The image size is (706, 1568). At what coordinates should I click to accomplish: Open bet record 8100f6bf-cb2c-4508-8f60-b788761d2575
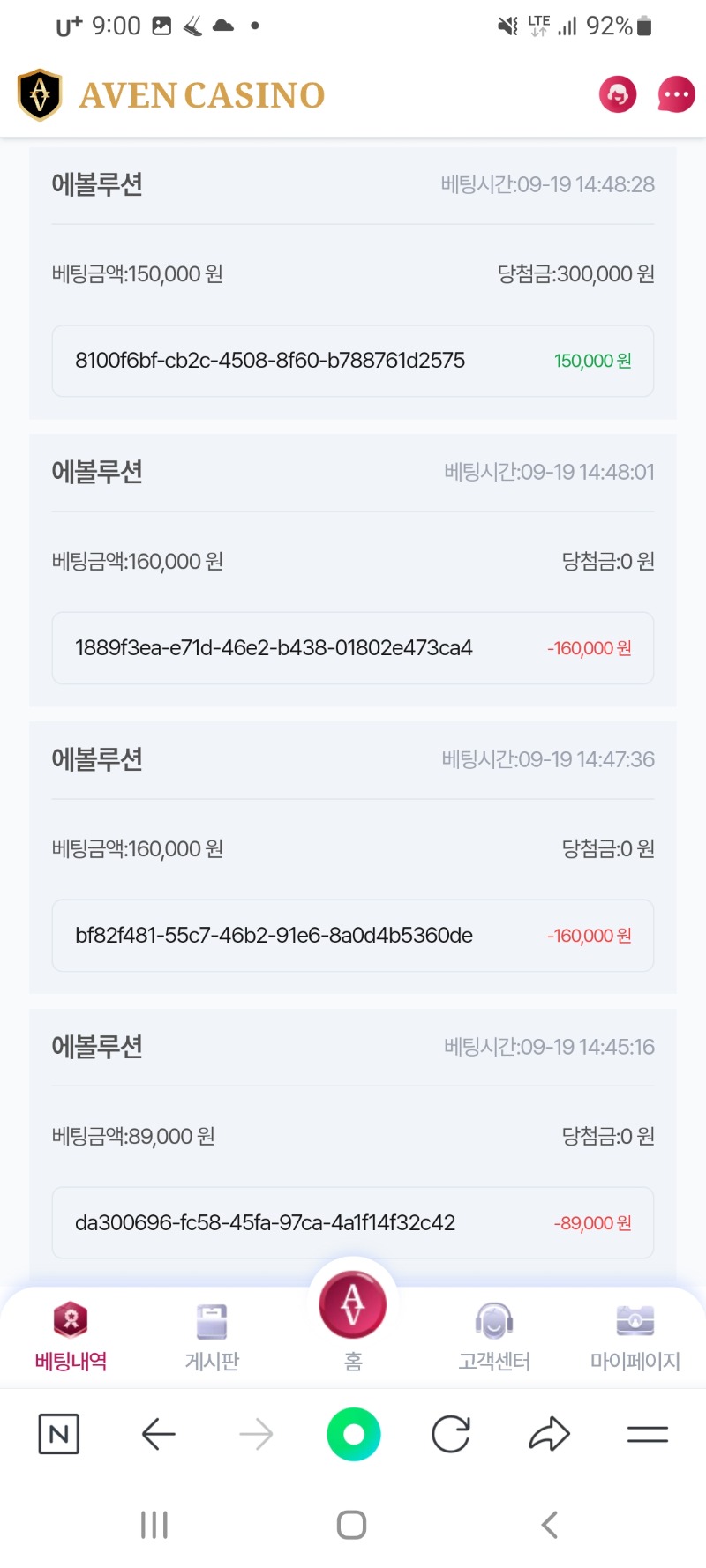353,361
